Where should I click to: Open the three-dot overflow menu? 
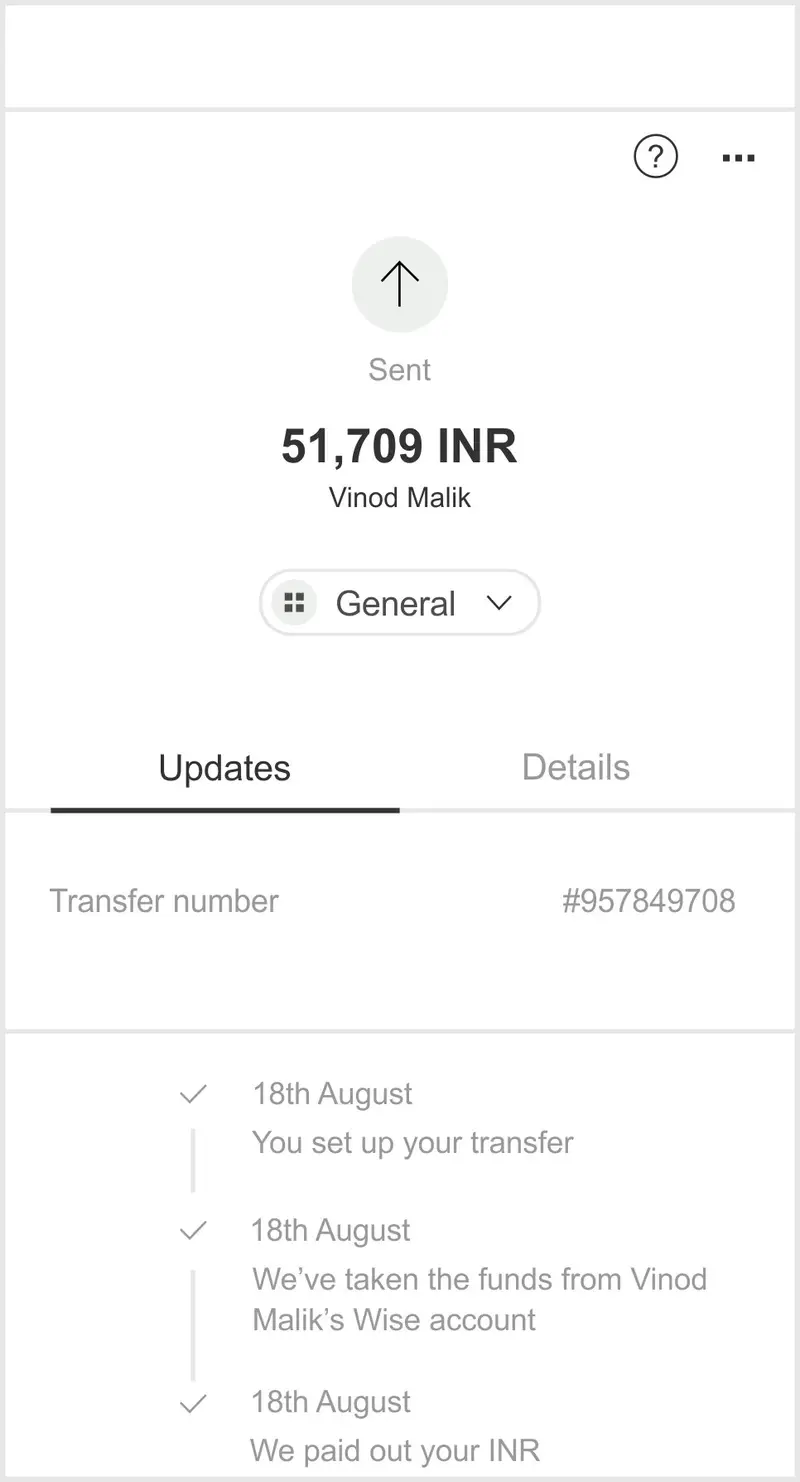pos(738,158)
